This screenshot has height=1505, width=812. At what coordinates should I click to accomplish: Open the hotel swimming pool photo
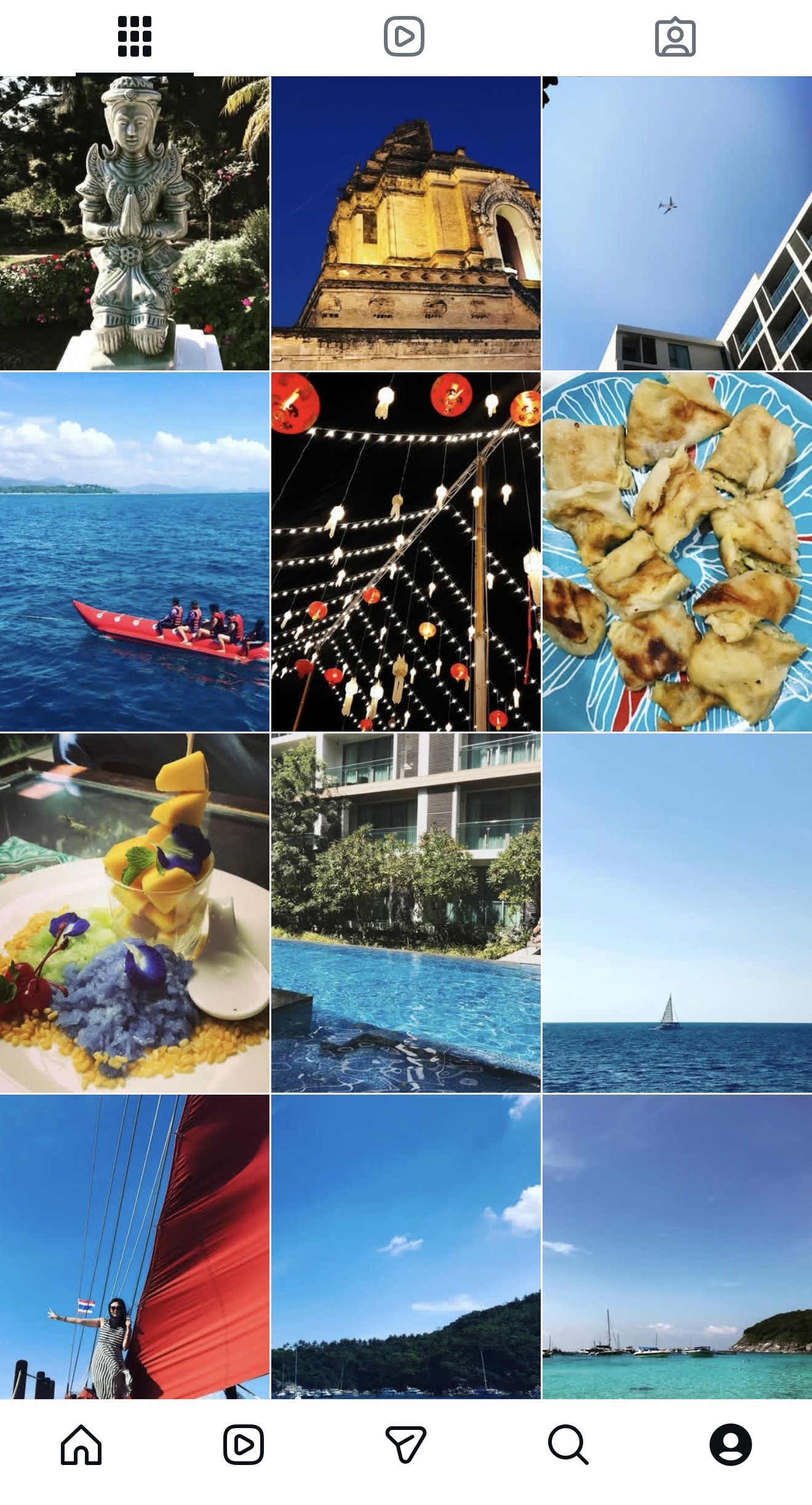click(405, 912)
